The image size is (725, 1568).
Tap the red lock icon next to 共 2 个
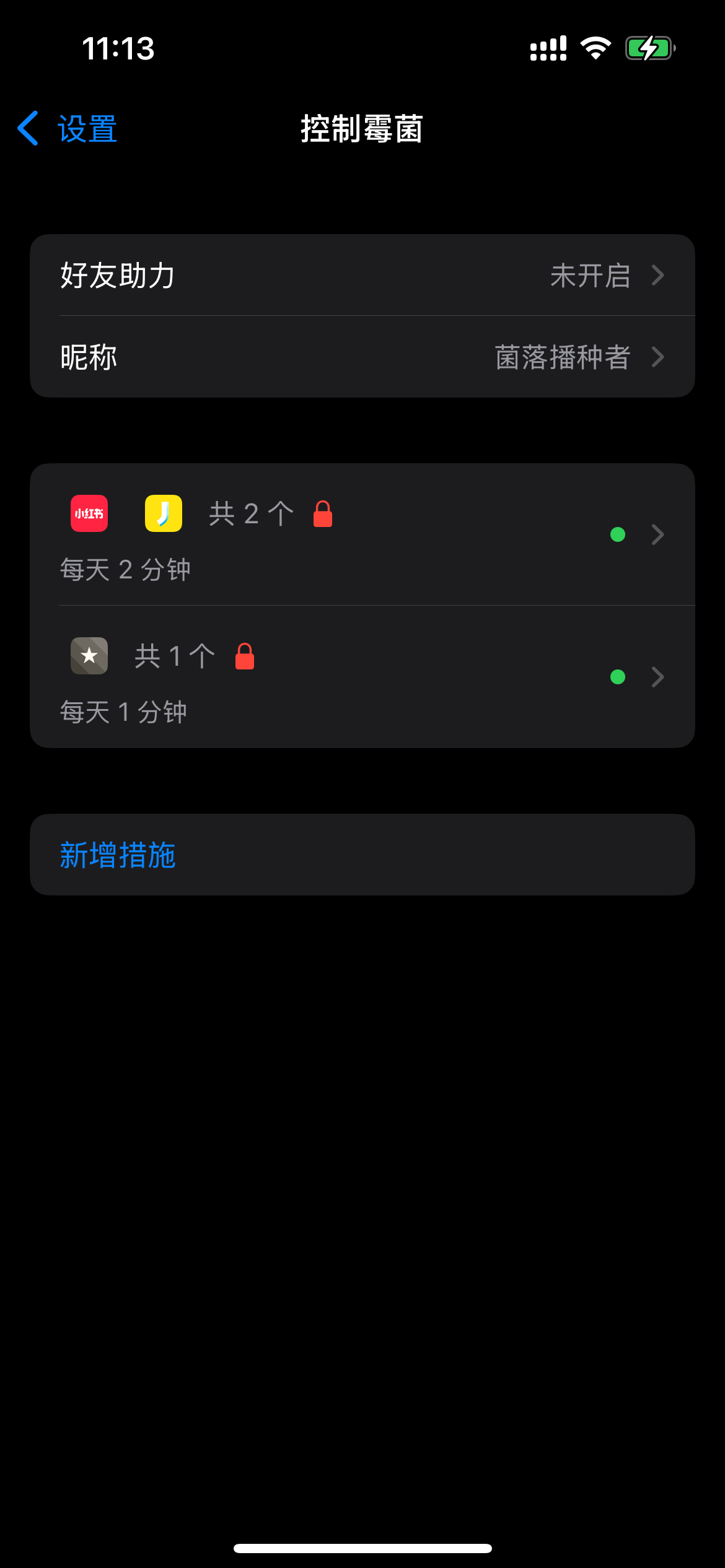pyautogui.click(x=323, y=513)
